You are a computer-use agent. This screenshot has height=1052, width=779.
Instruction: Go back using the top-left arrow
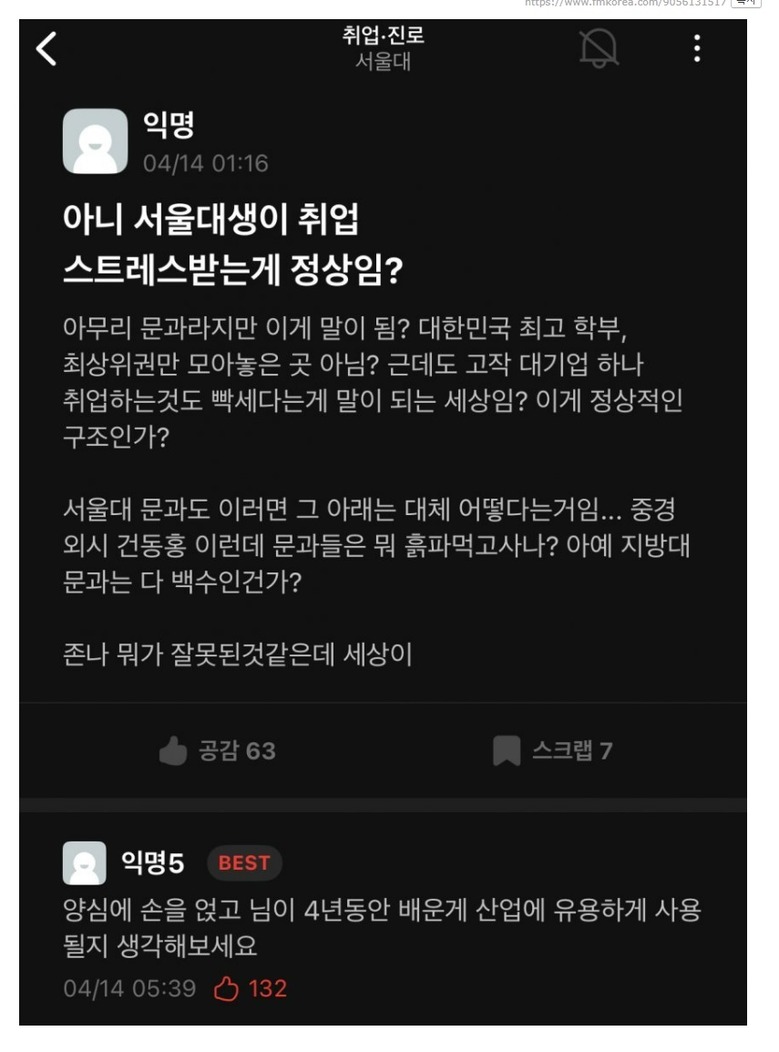(x=46, y=48)
